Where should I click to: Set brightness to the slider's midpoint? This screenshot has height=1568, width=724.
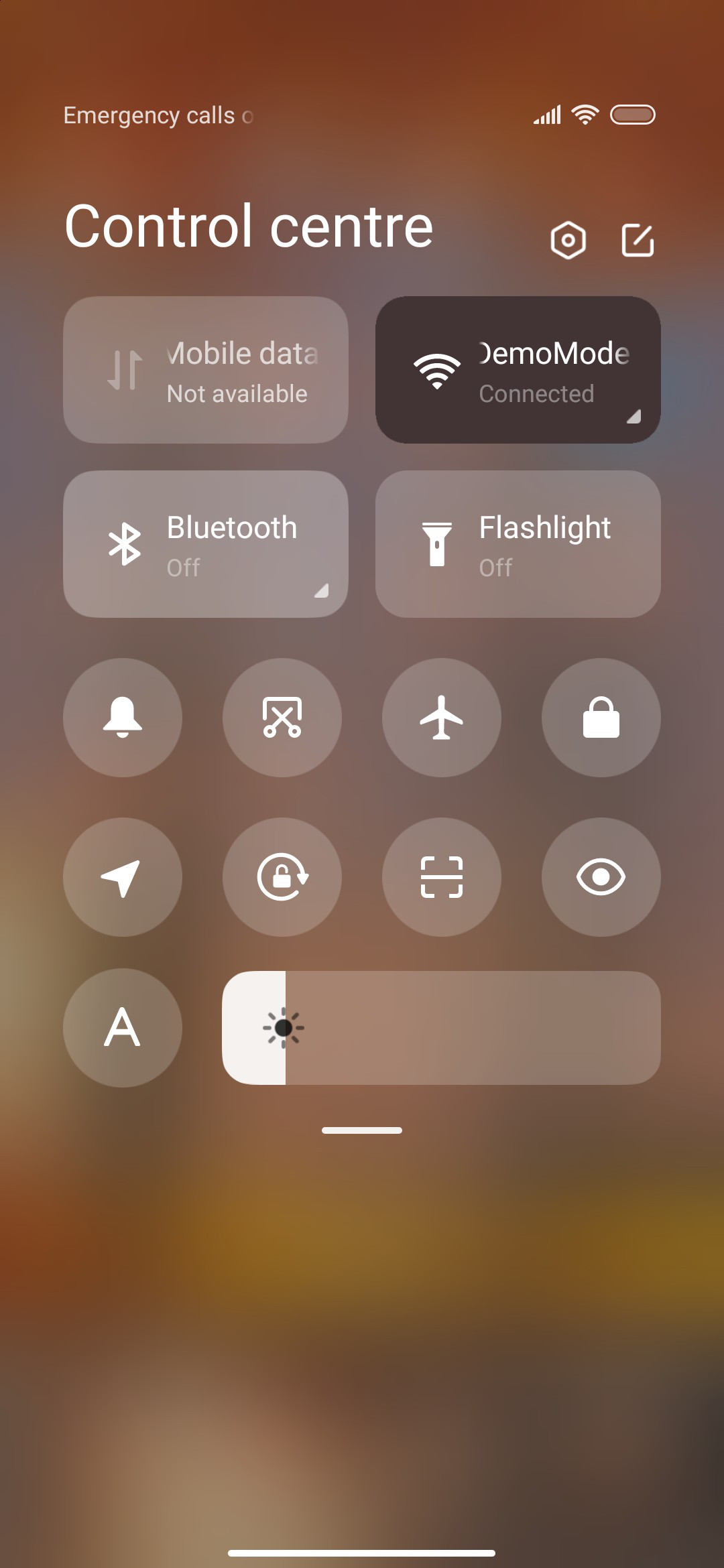point(441,1028)
